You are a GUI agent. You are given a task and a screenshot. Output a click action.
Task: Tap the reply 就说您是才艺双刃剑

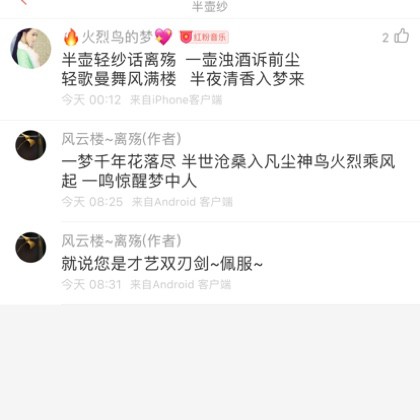(x=162, y=264)
